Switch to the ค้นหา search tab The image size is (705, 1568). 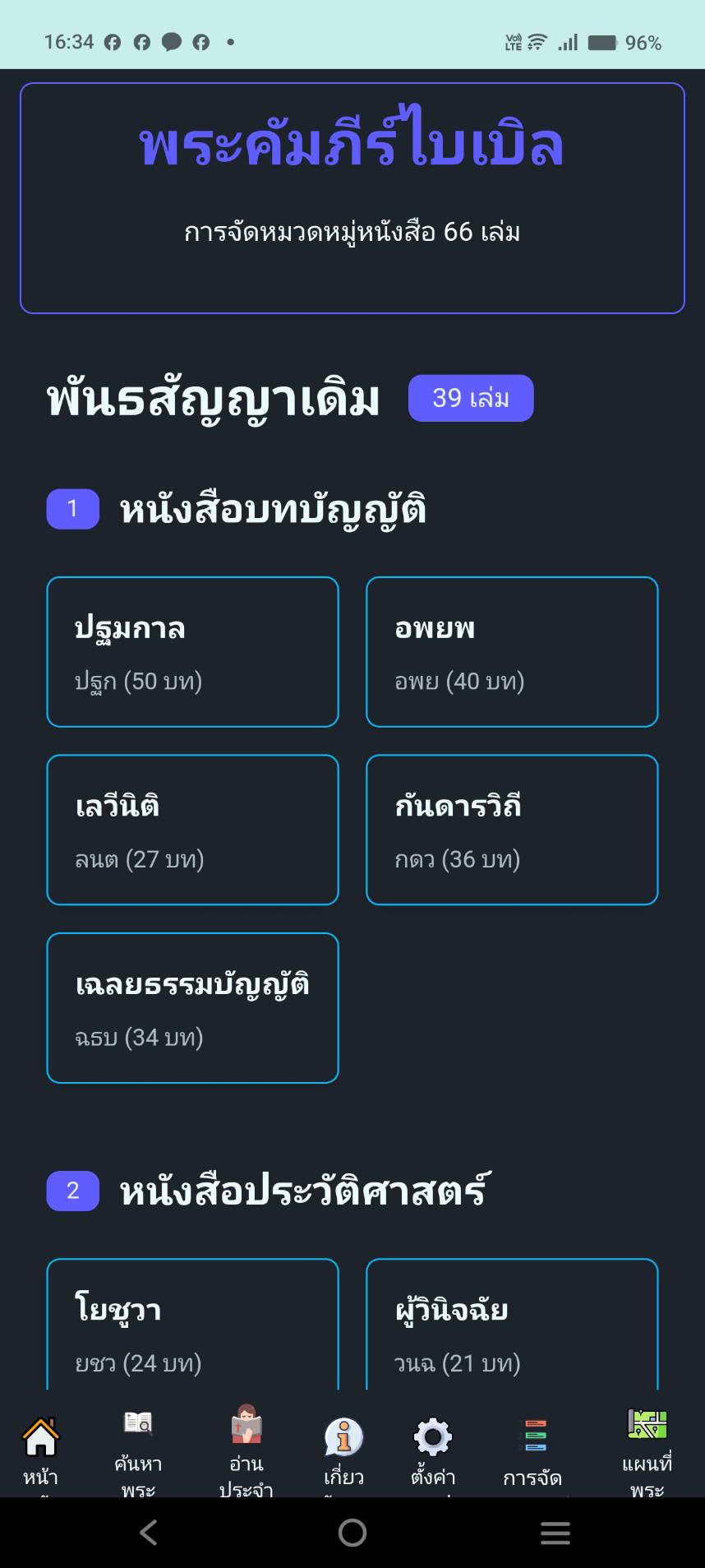point(138,1450)
